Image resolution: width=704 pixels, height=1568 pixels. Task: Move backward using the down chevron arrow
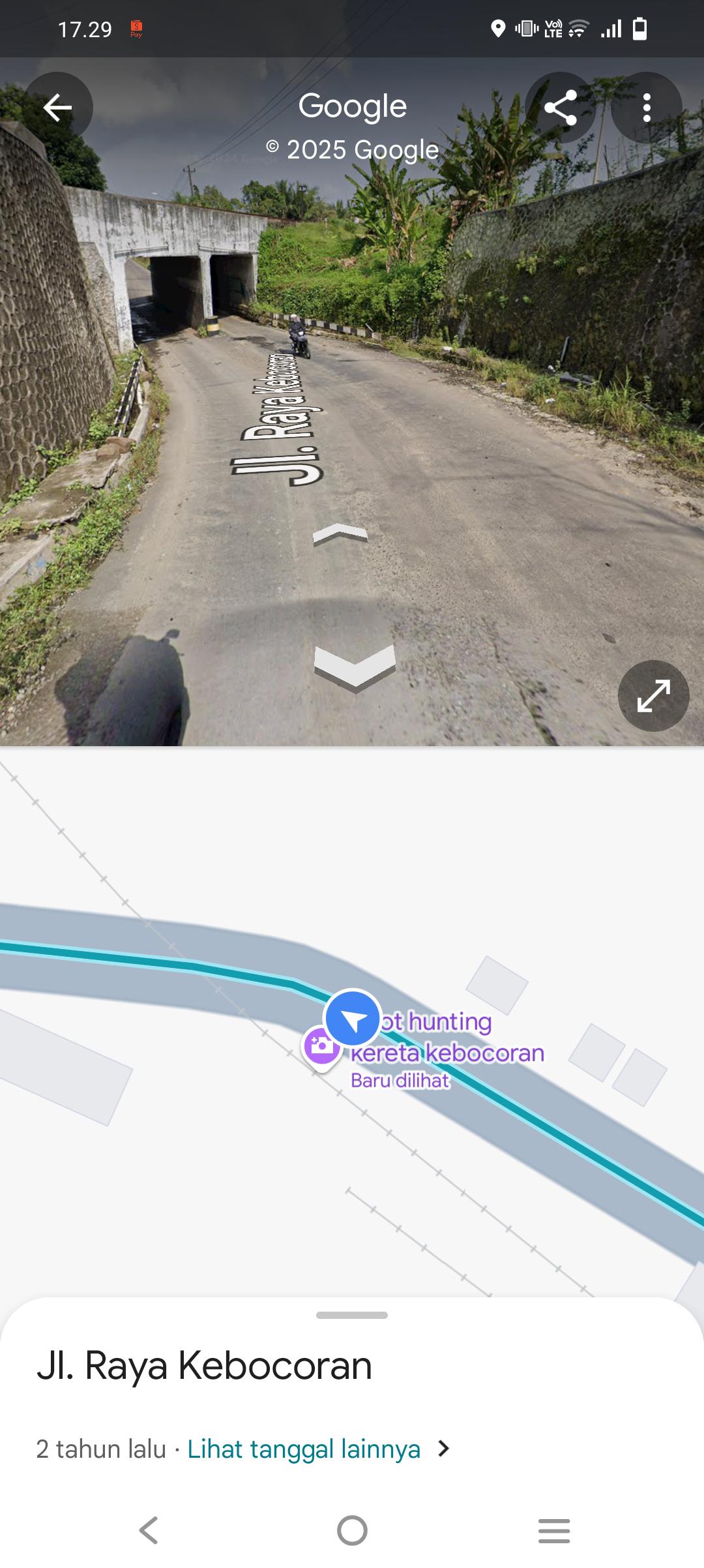(355, 667)
